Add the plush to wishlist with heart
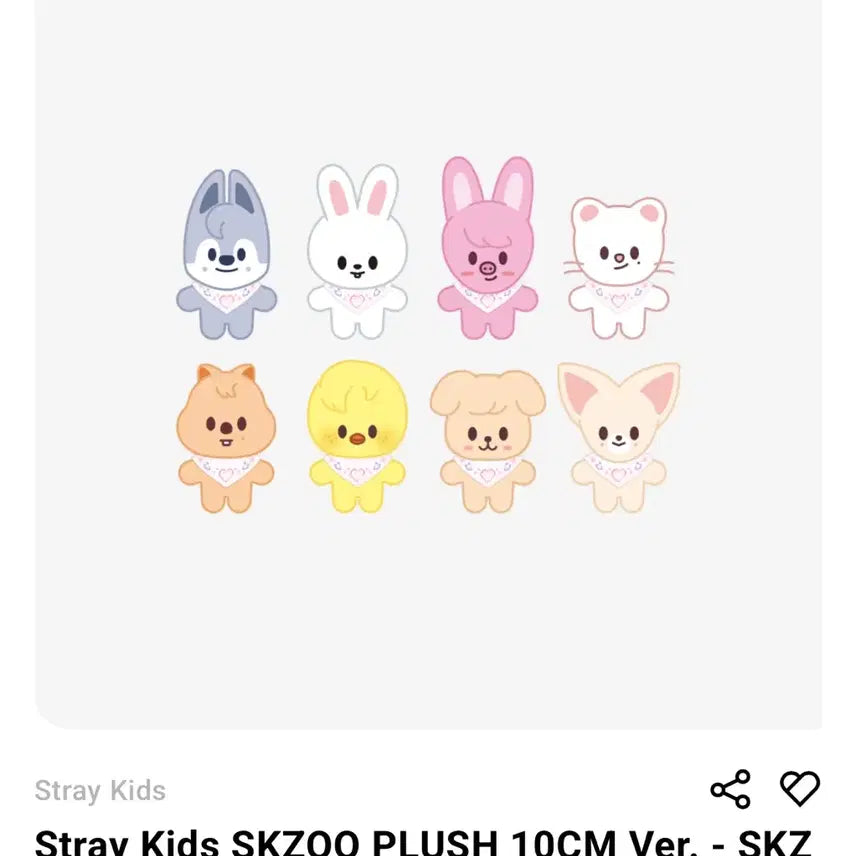This screenshot has width=856, height=856. tap(800, 789)
